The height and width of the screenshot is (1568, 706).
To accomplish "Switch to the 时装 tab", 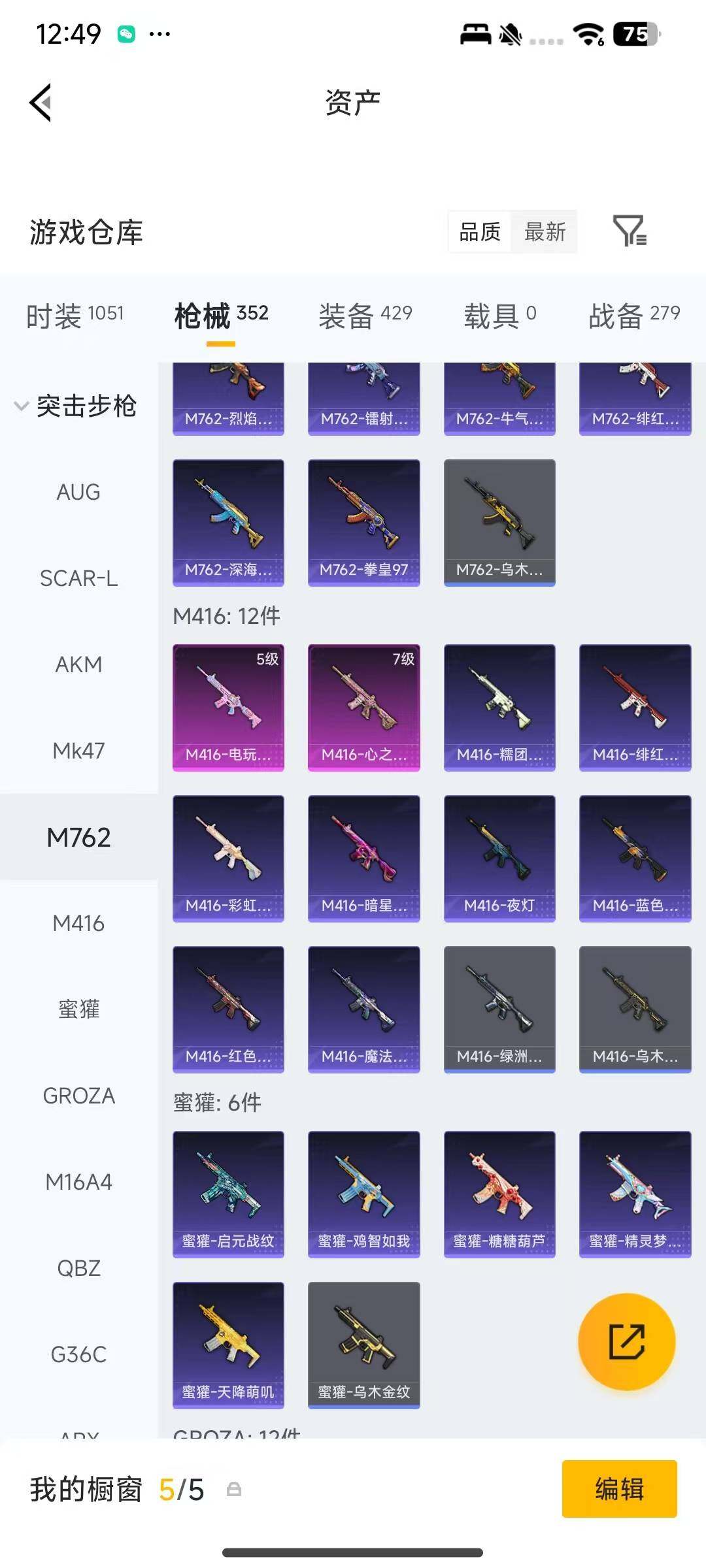I will point(75,316).
